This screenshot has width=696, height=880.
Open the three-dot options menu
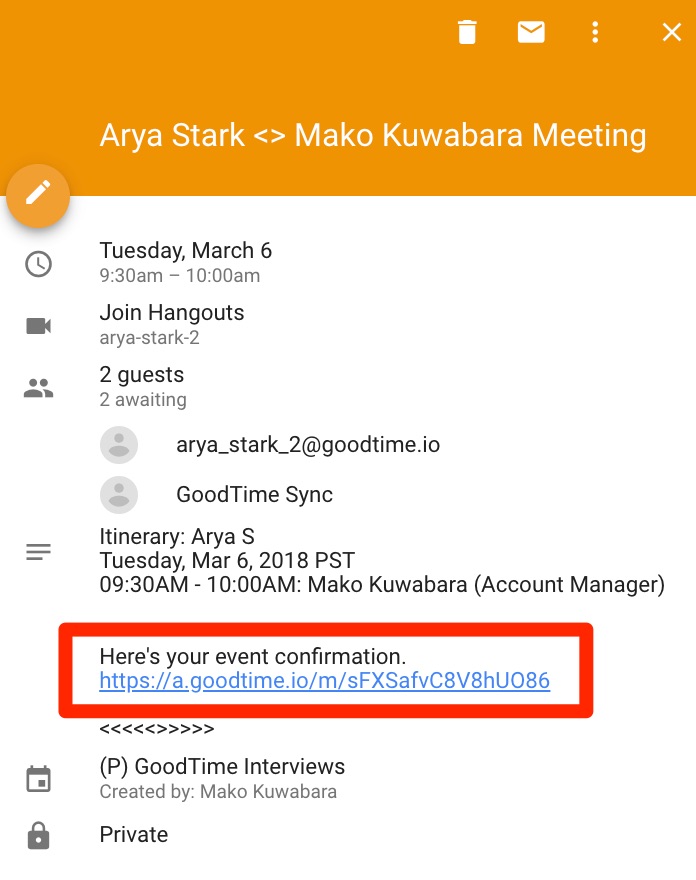pos(595,32)
